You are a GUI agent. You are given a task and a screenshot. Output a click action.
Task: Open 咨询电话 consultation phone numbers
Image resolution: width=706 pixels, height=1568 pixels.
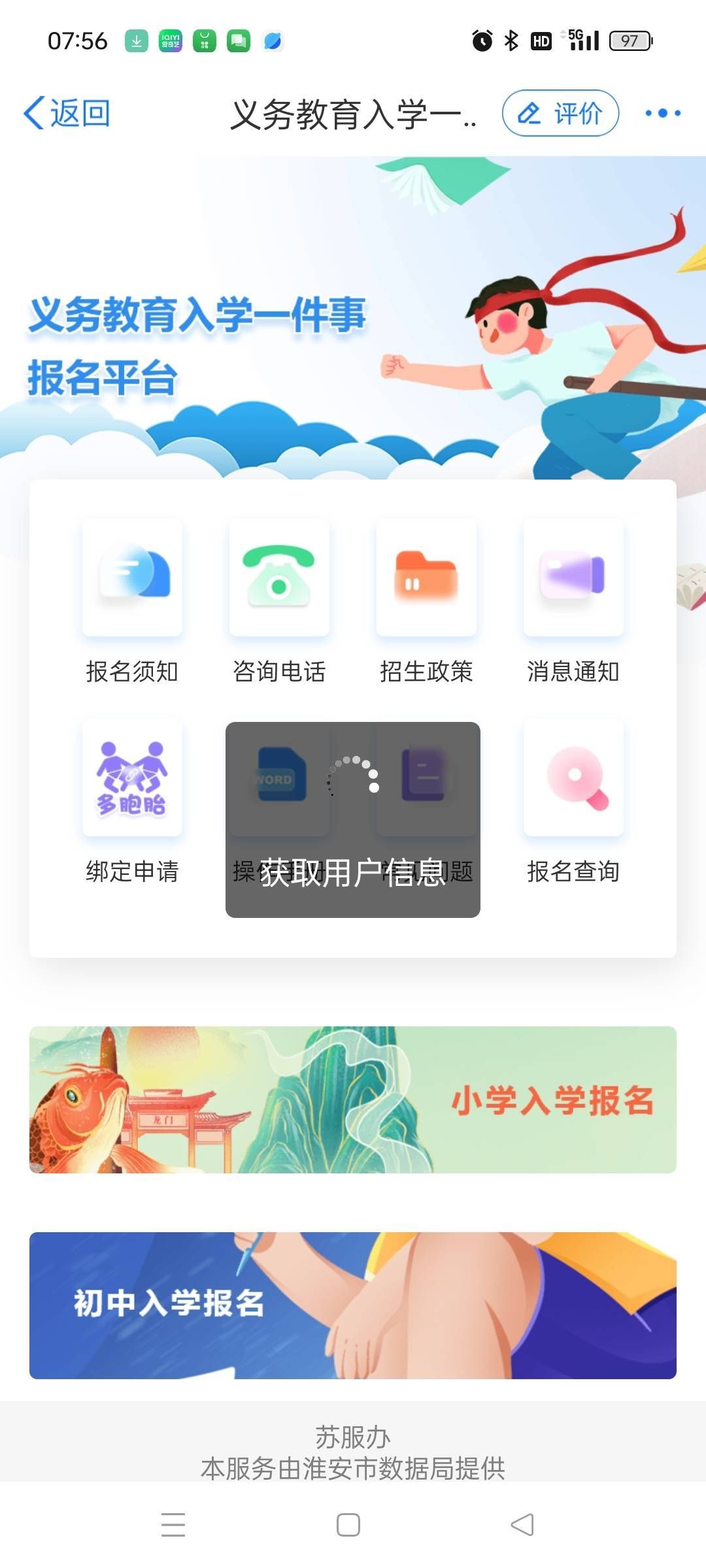point(279,598)
